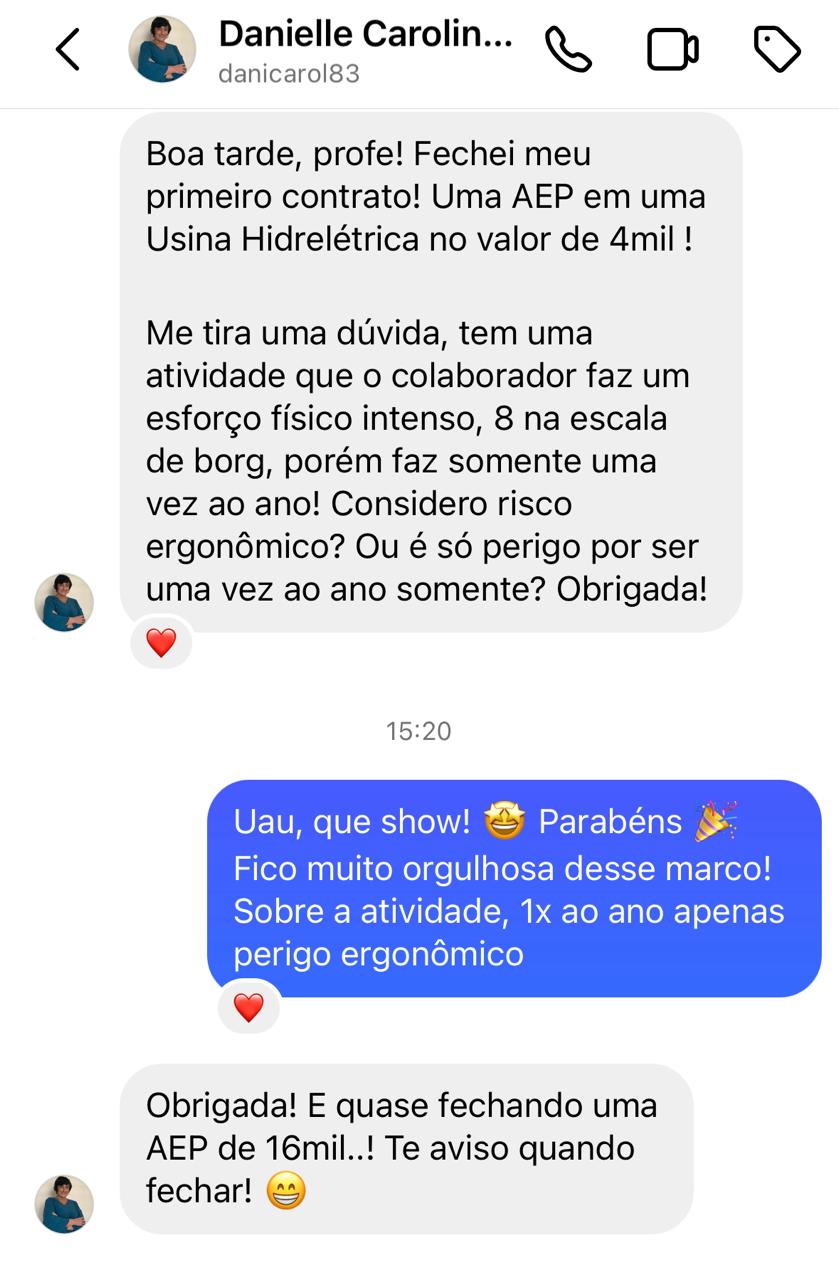Viewport: 839px width, 1280px height.
Task: Open sender avatar beside the AEP de 16mil message
Action: (x=64, y=1203)
